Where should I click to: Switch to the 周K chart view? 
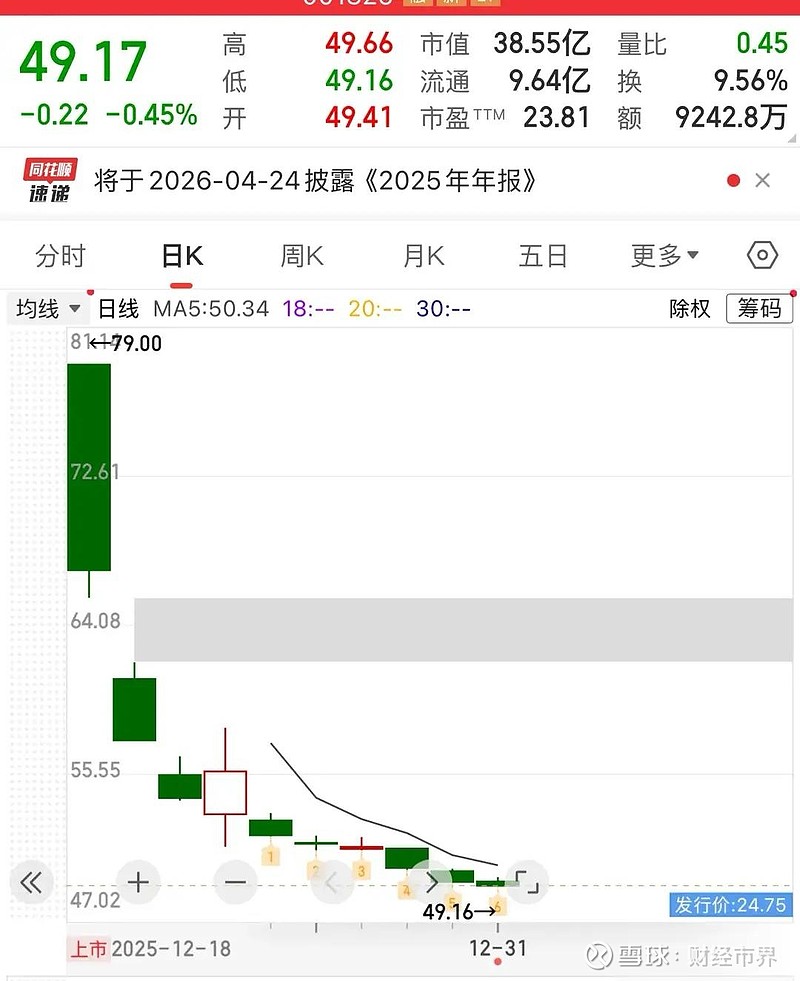point(301,256)
